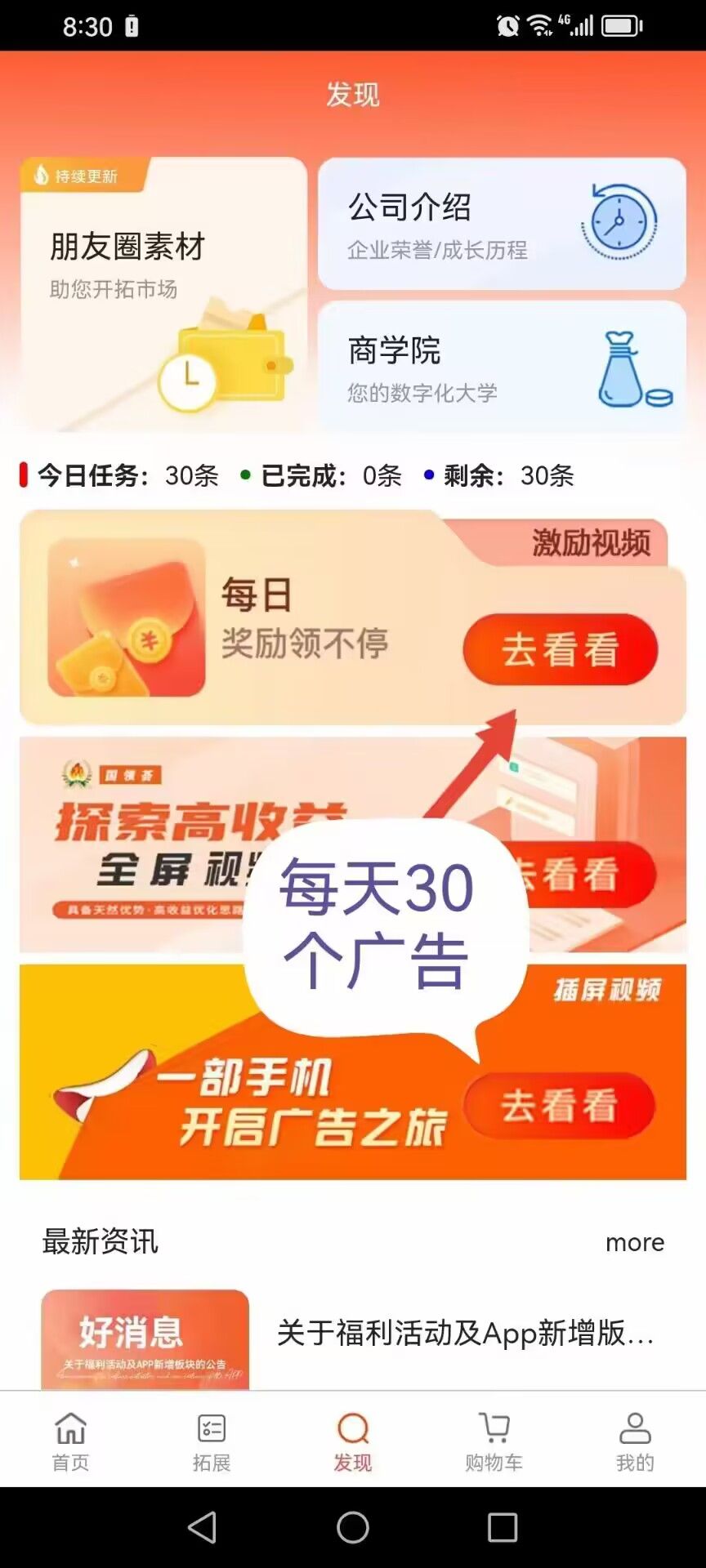Switch to the 拓展 tab

[212, 1441]
